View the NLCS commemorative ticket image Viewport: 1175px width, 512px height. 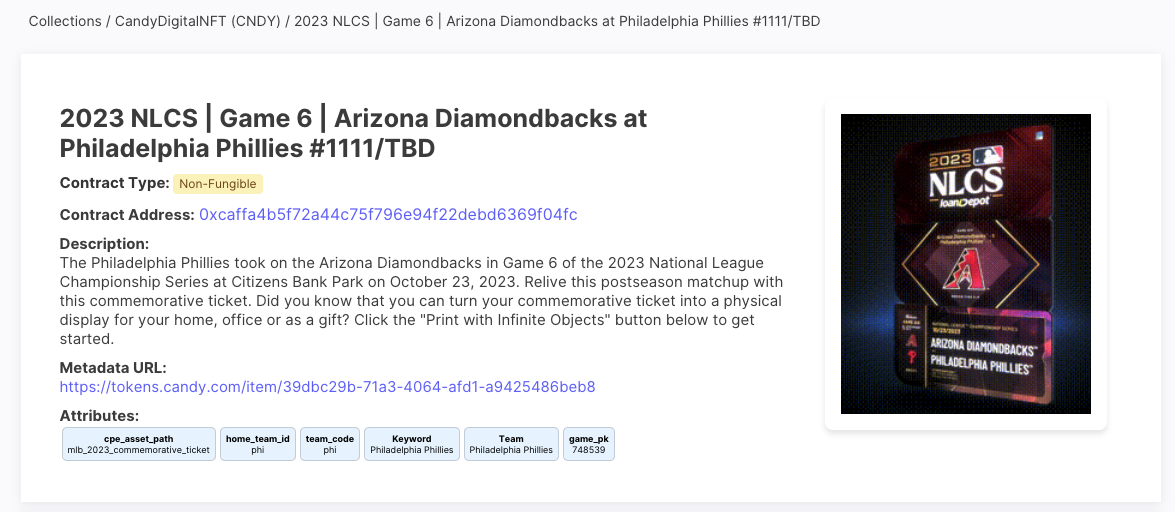965,264
